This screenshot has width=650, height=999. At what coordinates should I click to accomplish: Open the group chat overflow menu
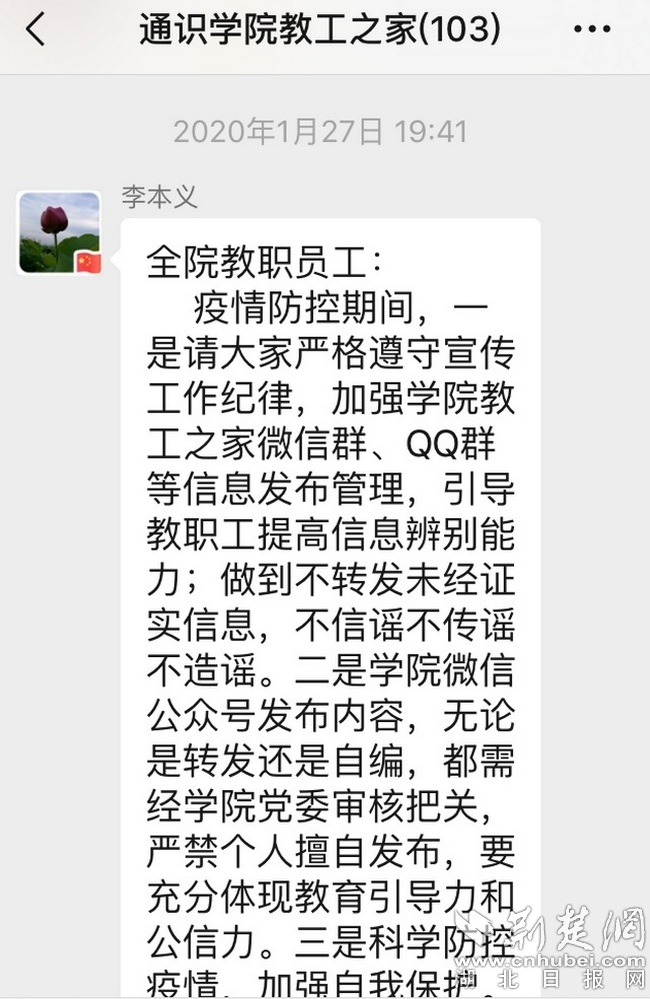592,30
